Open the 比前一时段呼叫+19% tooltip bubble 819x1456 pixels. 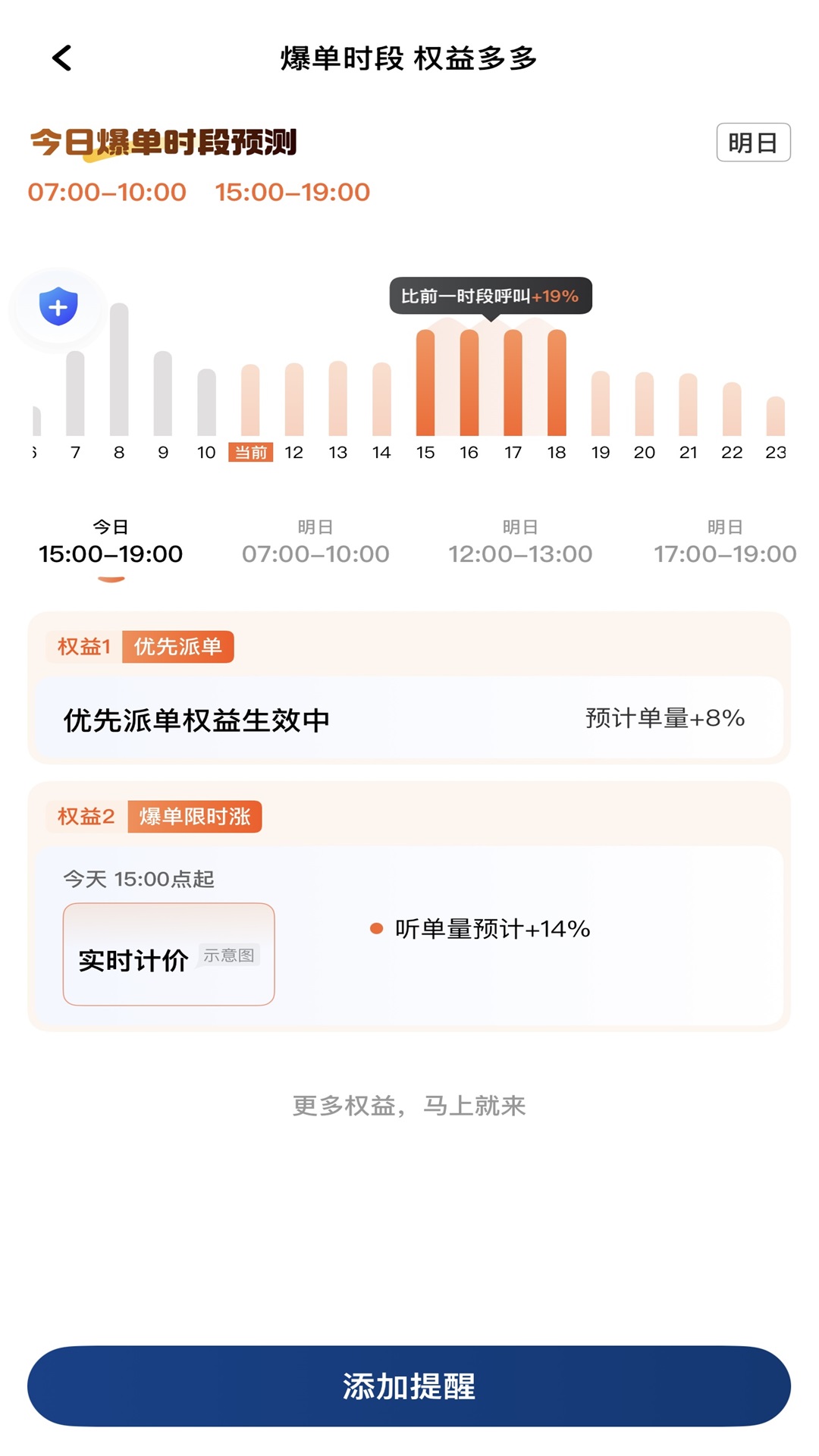(489, 297)
